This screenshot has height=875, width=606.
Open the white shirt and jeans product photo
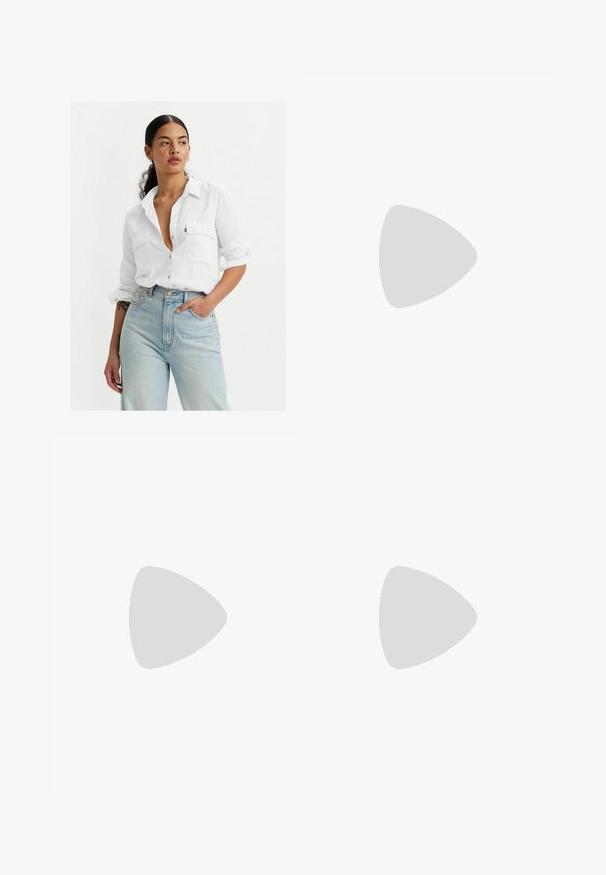tap(177, 256)
